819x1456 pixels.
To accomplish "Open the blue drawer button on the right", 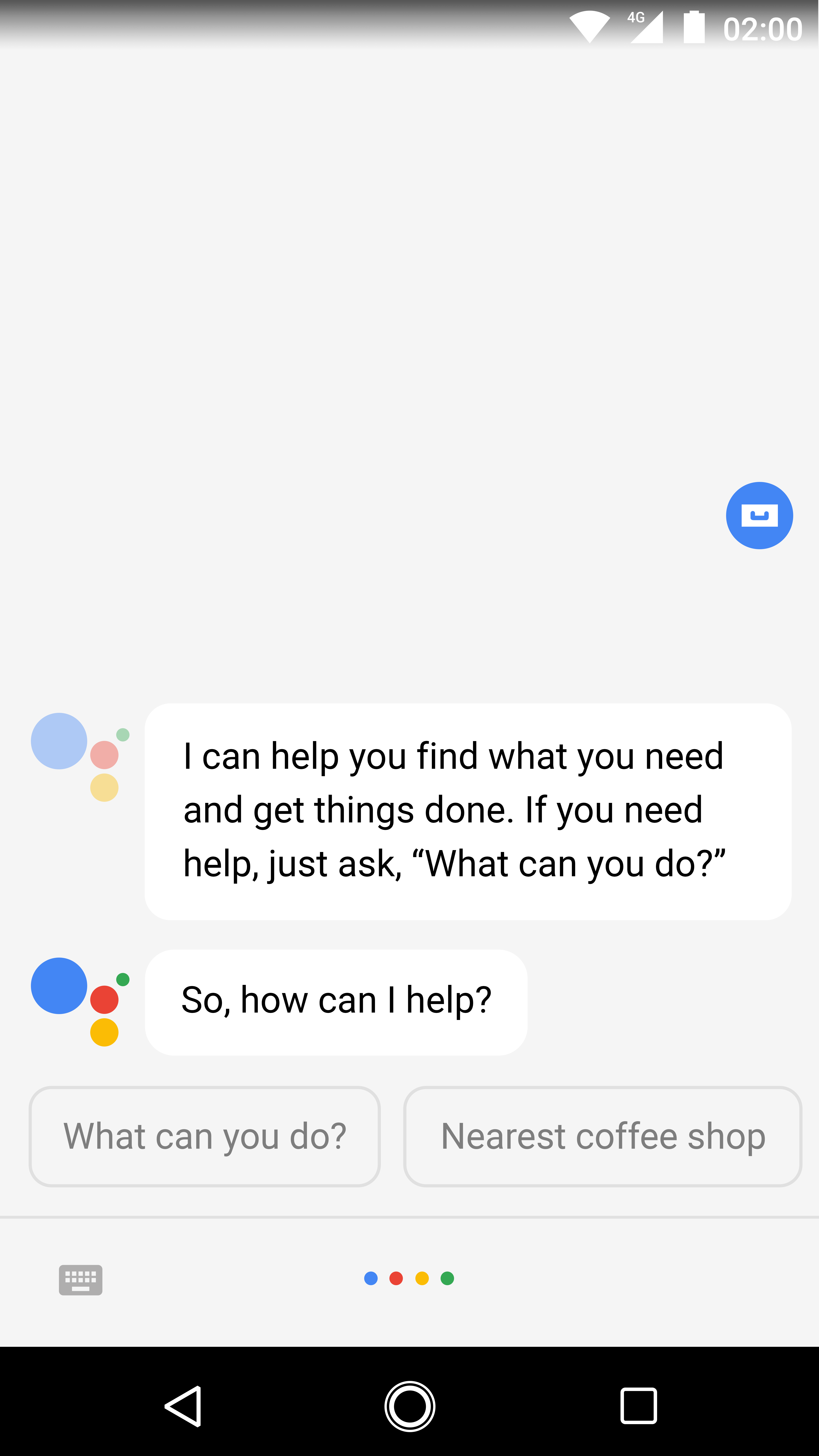I will tap(759, 515).
